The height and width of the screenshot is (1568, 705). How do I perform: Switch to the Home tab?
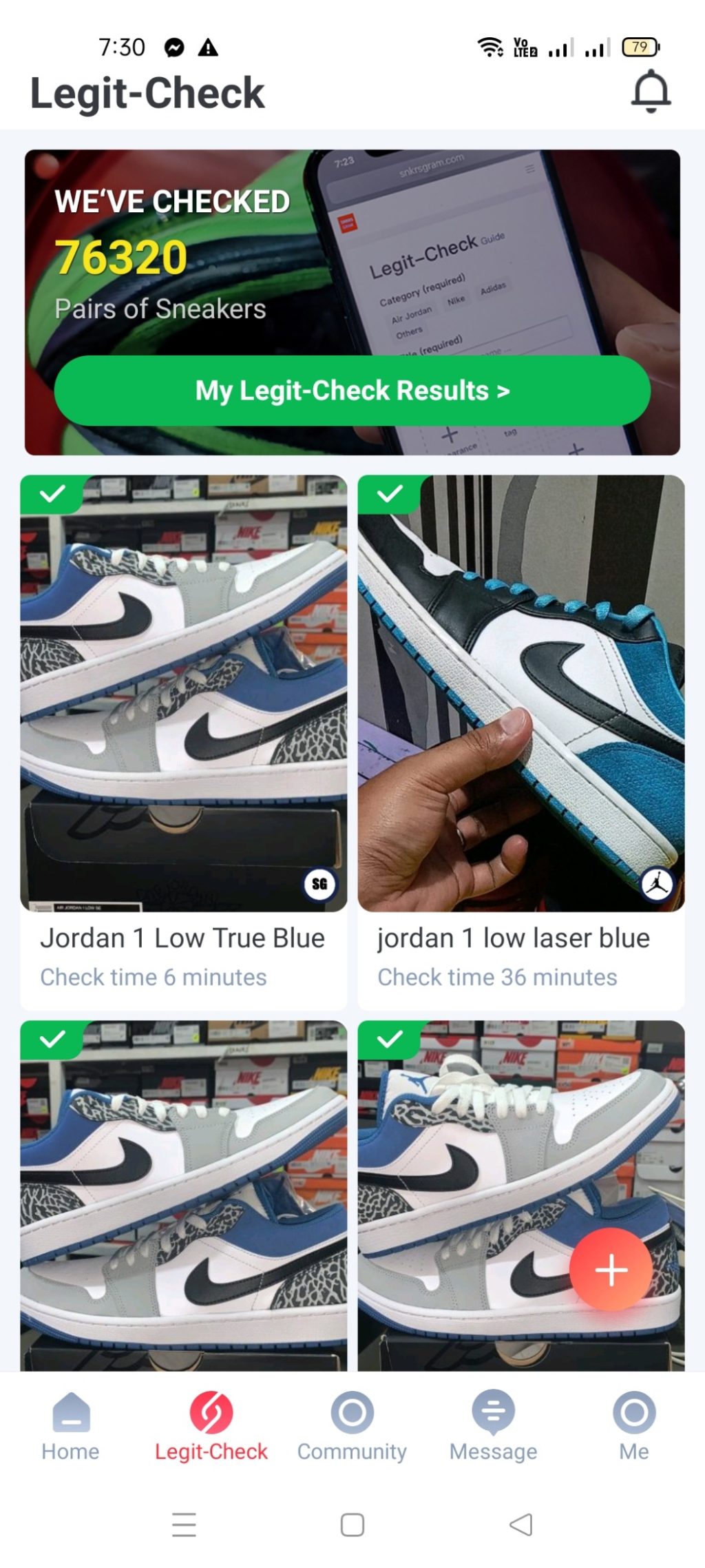70,1426
